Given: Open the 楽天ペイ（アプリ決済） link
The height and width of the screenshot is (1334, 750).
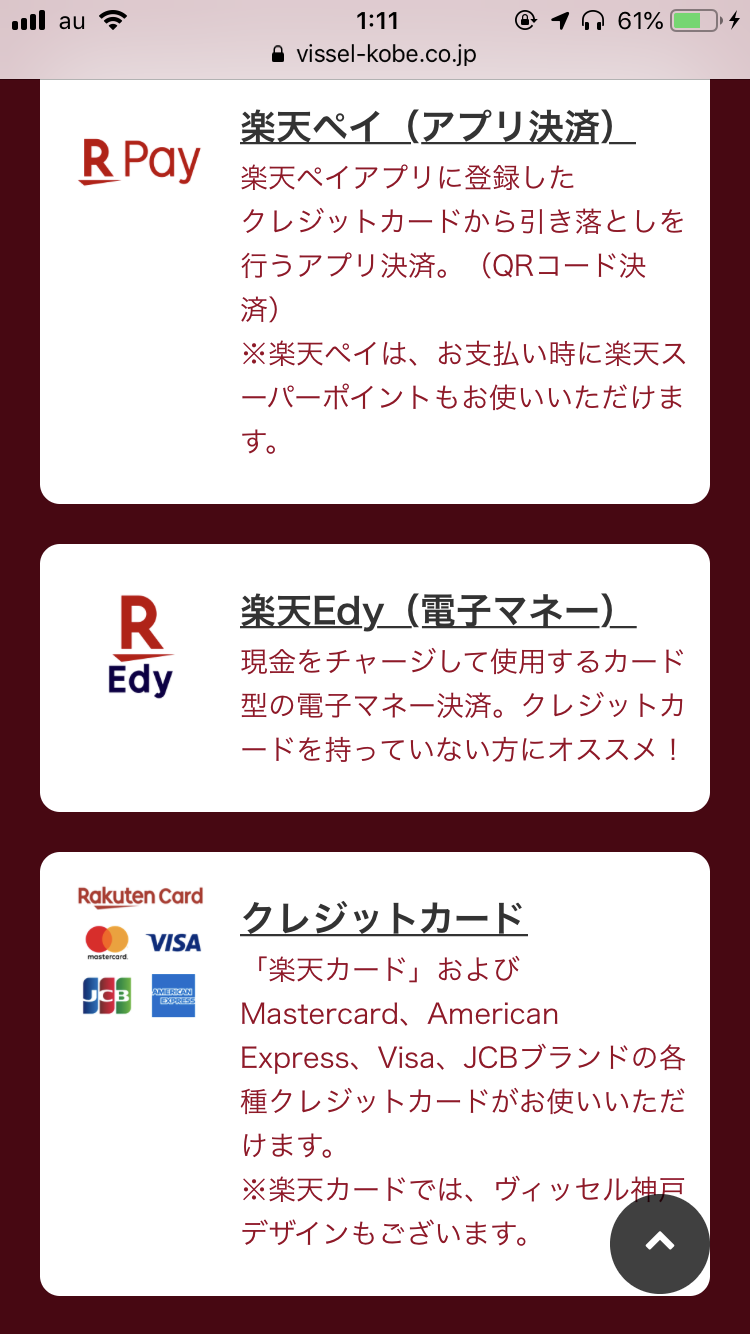Looking at the screenshot, I should click(438, 128).
